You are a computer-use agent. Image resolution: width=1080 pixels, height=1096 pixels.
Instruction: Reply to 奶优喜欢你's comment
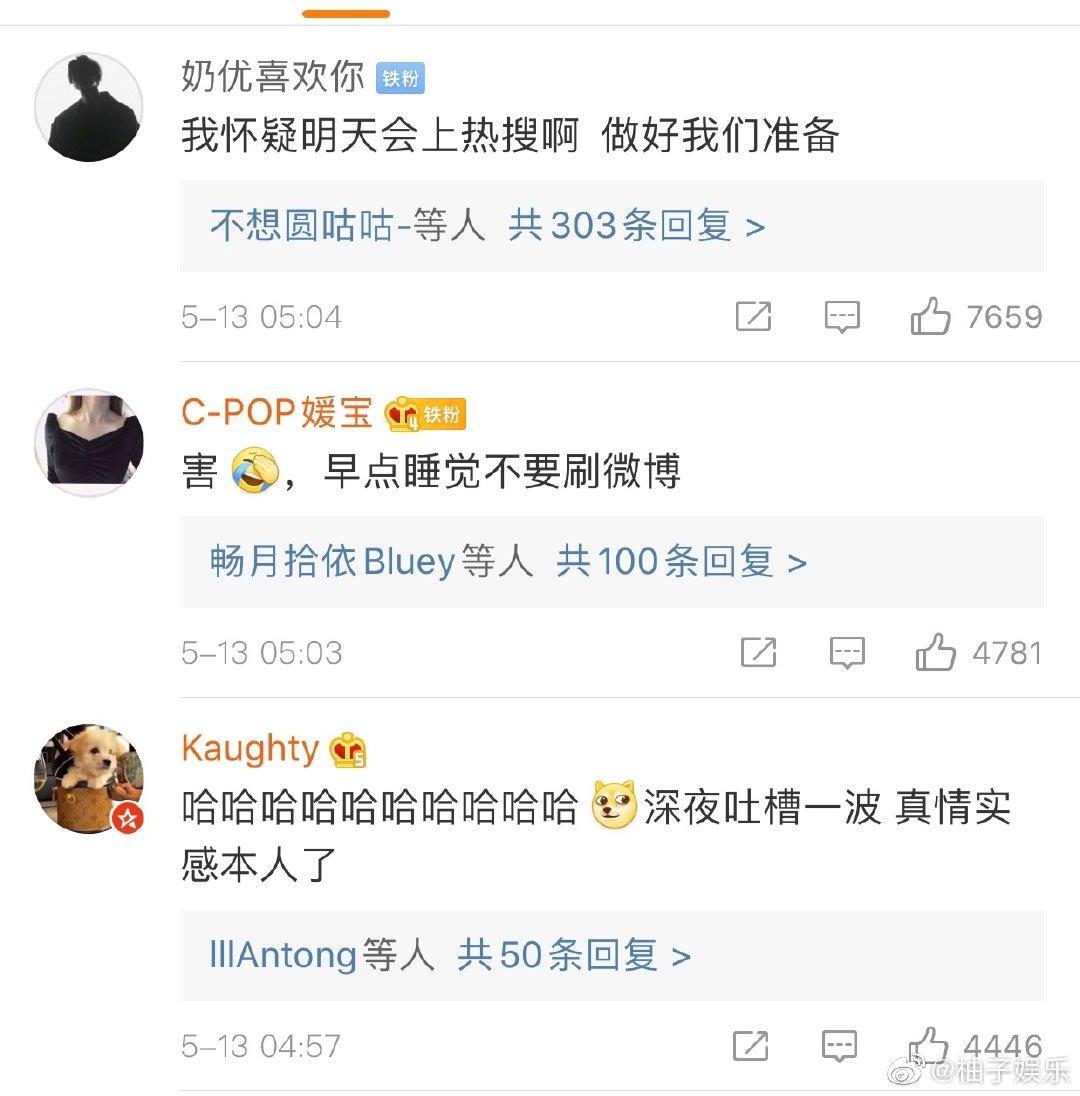click(842, 318)
